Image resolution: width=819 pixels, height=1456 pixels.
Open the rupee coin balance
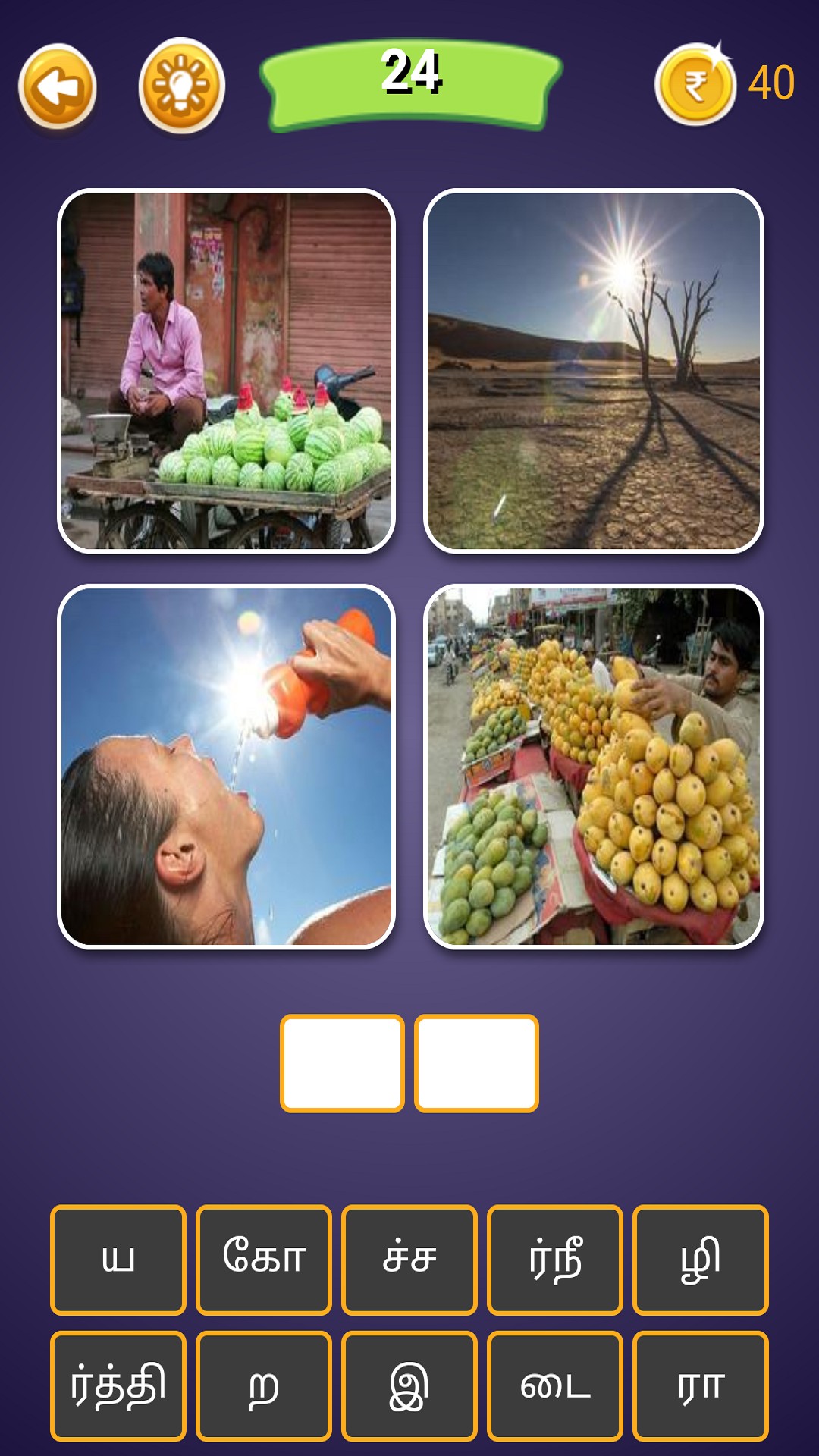click(696, 85)
